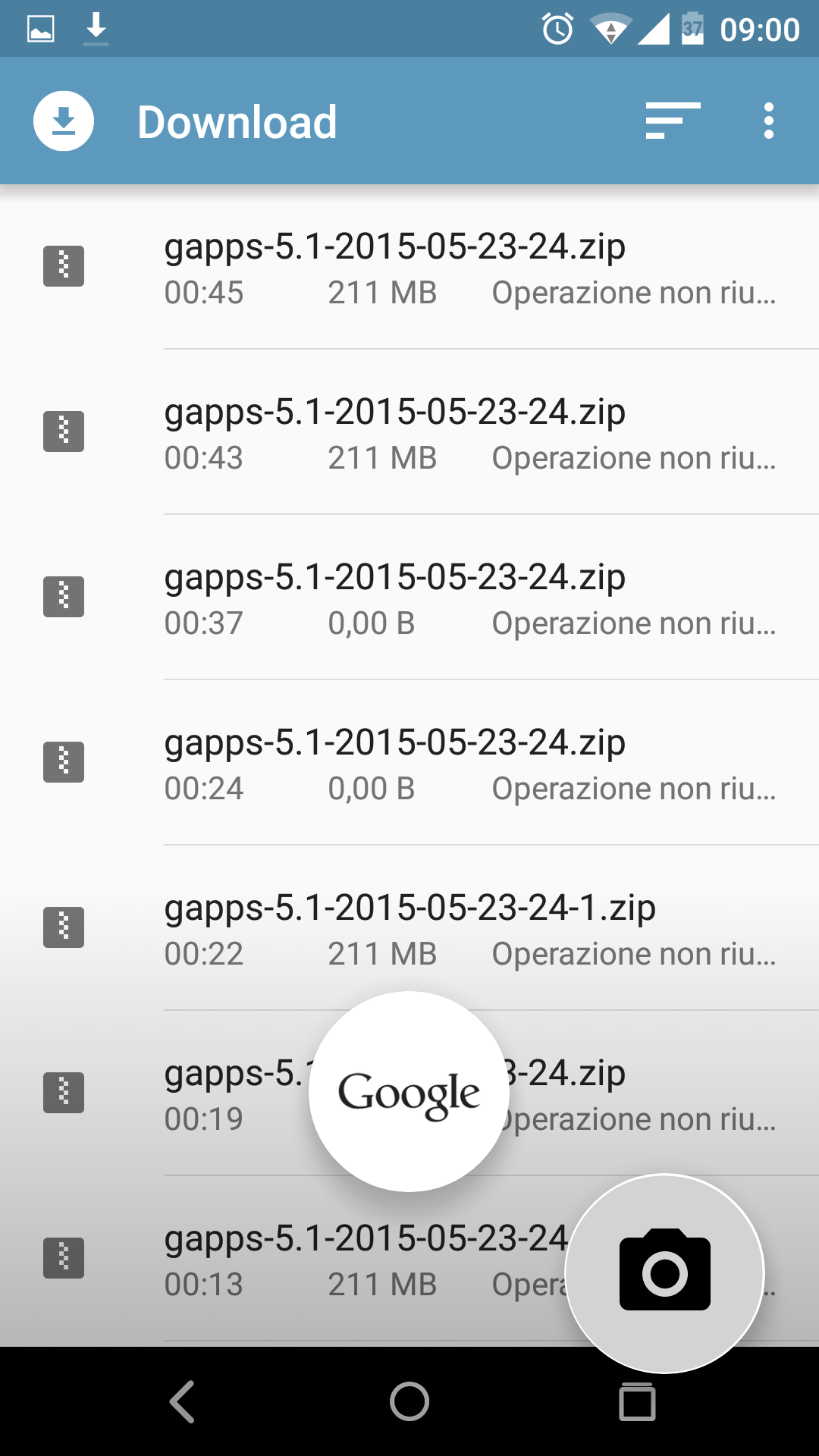Image resolution: width=819 pixels, height=1456 pixels.
Task: Go back with the navigation bar
Action: pyautogui.click(x=182, y=1401)
